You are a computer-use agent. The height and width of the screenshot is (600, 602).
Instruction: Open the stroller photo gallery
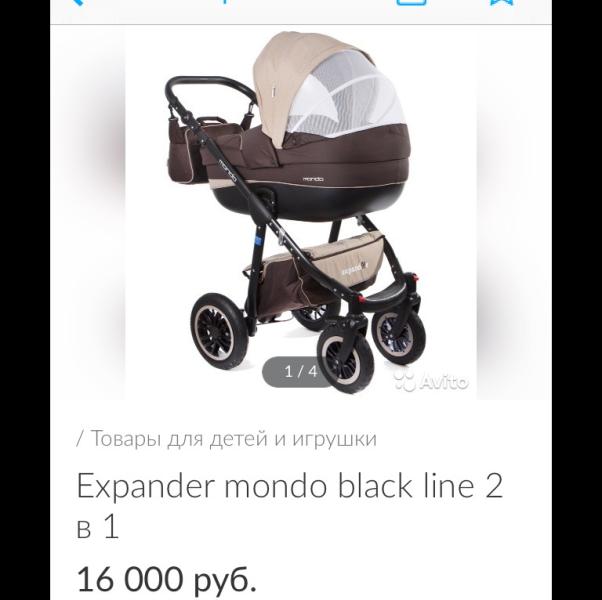[301, 213]
